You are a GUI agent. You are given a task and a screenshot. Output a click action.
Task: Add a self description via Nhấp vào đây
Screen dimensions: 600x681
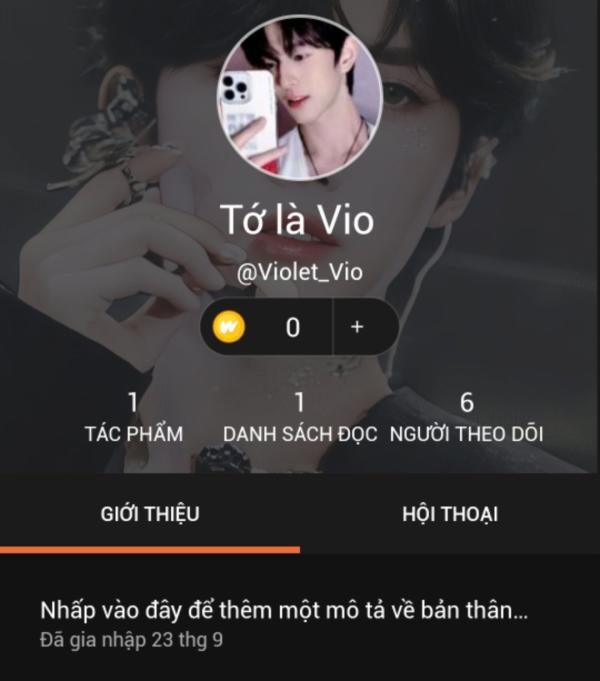pyautogui.click(x=283, y=610)
